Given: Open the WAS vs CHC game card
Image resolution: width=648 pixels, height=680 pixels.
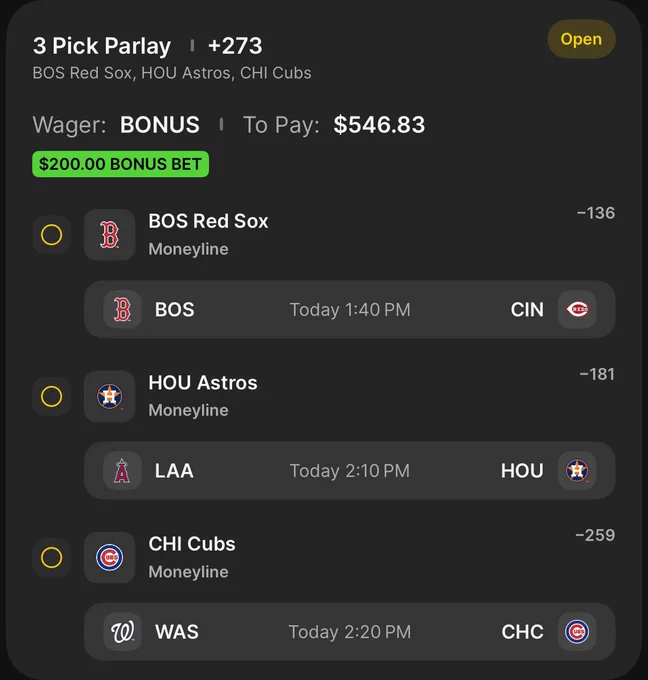Looking at the screenshot, I should point(350,632).
